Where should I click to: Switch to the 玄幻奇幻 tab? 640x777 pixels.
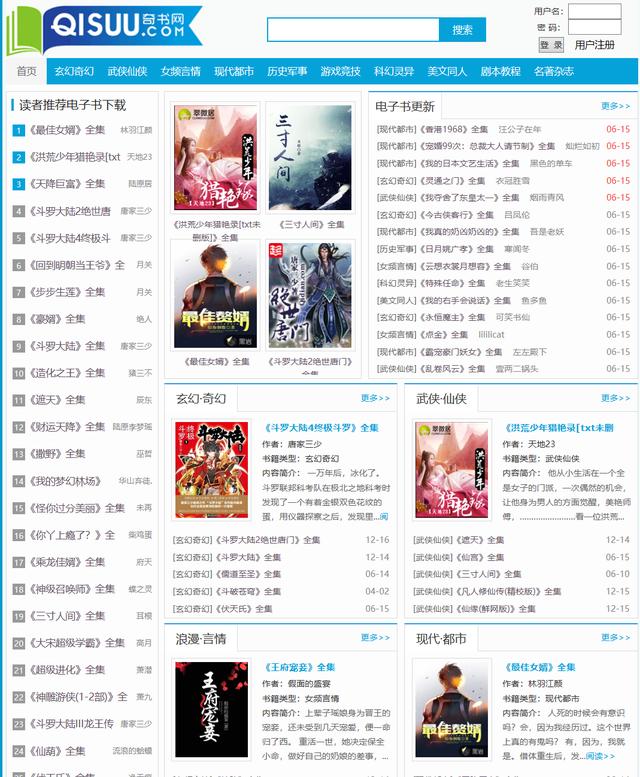[x=74, y=71]
